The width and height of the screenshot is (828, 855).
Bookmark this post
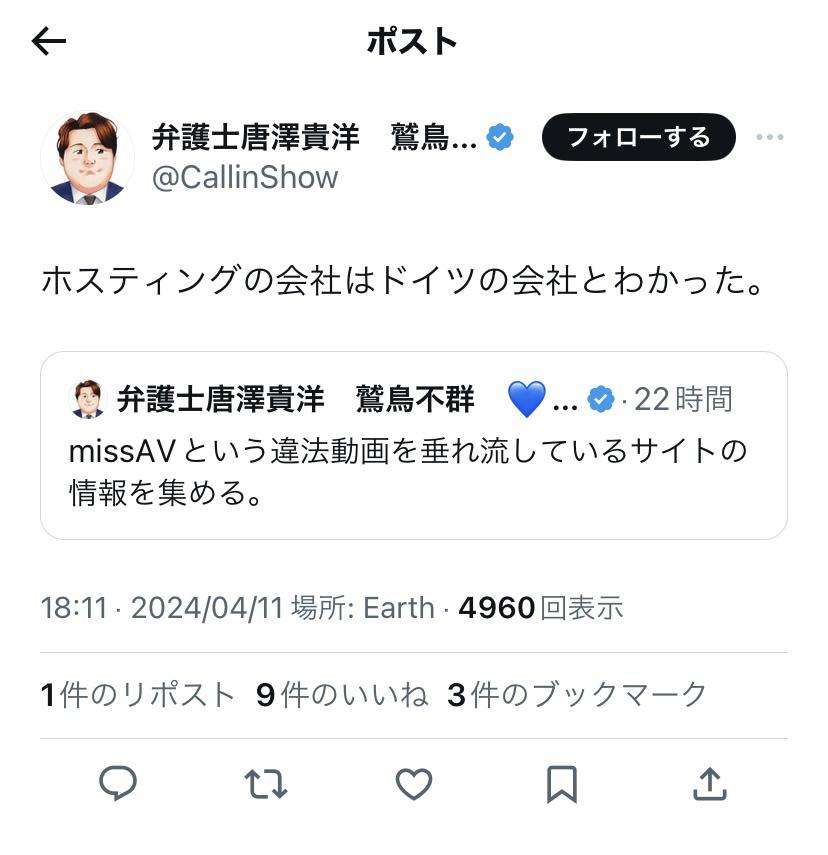point(561,784)
